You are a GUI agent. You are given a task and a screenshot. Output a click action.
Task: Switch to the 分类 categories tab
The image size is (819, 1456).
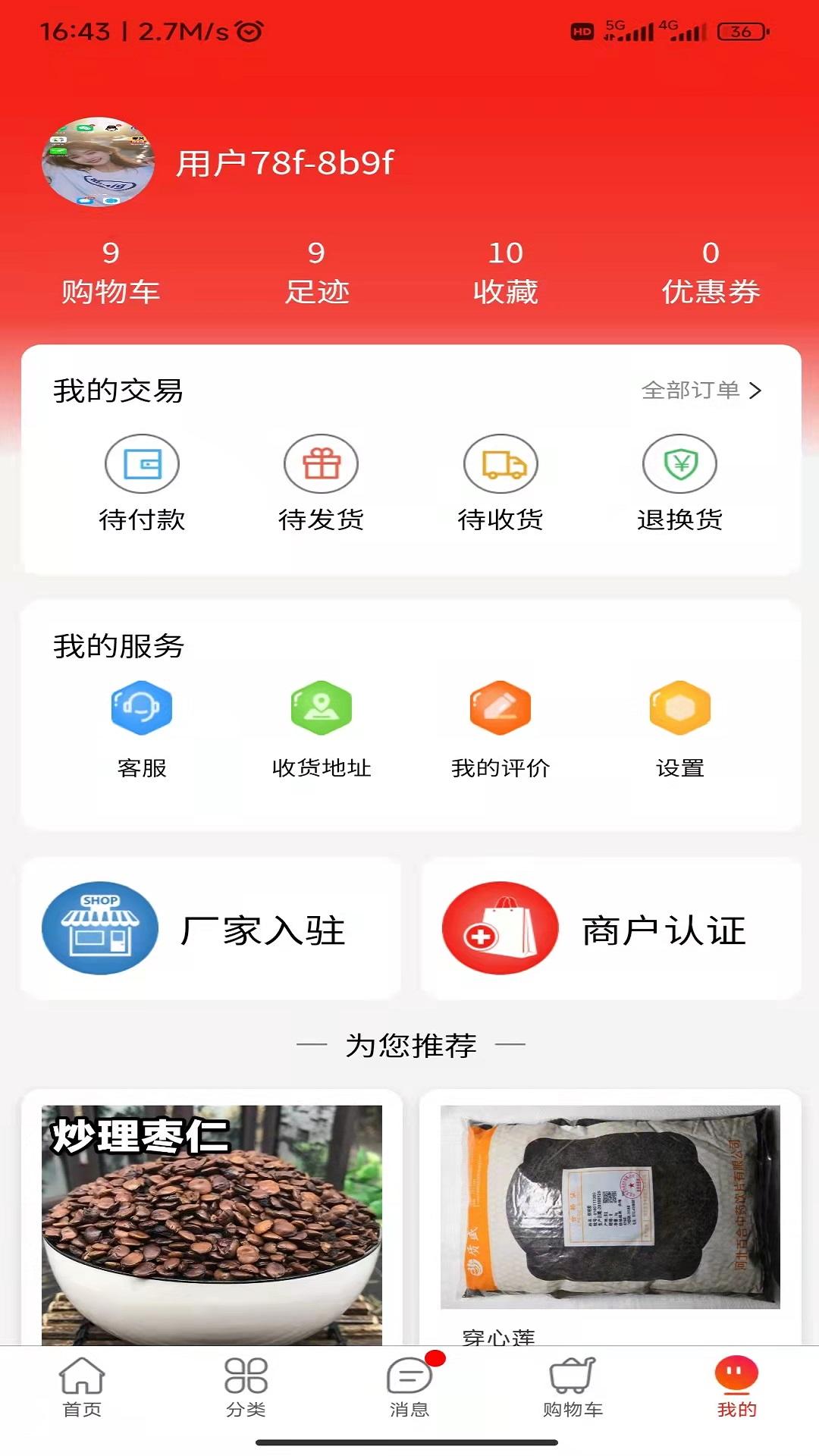tap(246, 1387)
